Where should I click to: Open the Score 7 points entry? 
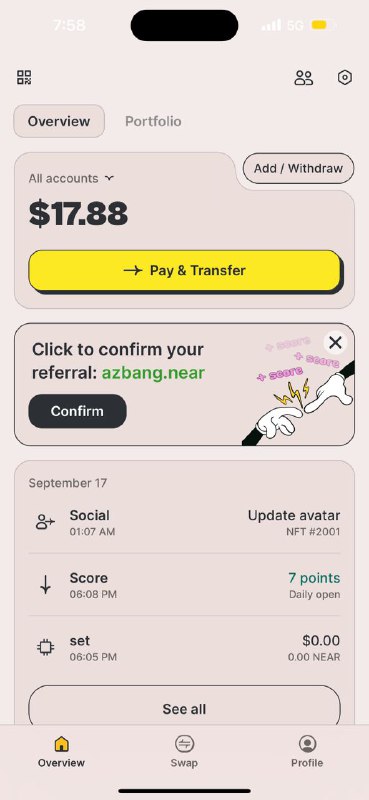[184, 585]
